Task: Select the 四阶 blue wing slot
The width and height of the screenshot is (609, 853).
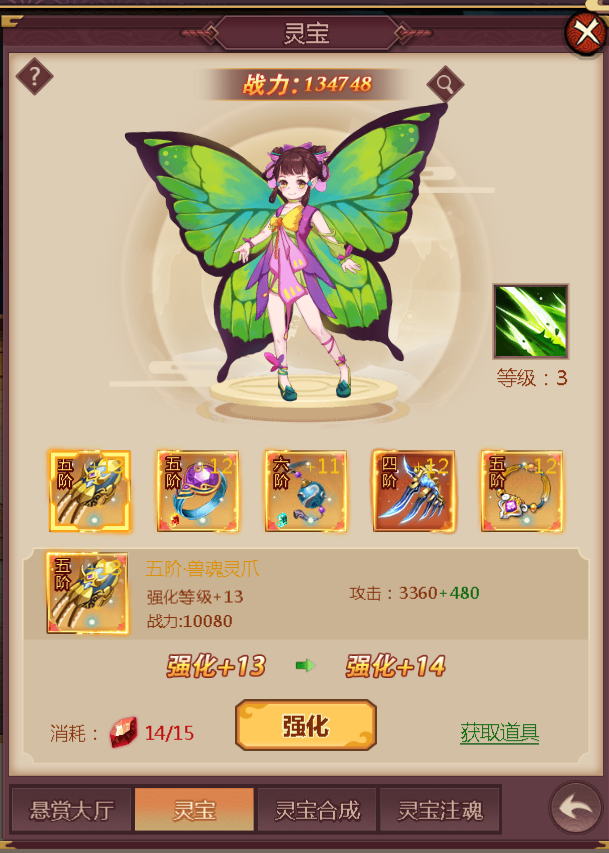Action: coord(413,491)
